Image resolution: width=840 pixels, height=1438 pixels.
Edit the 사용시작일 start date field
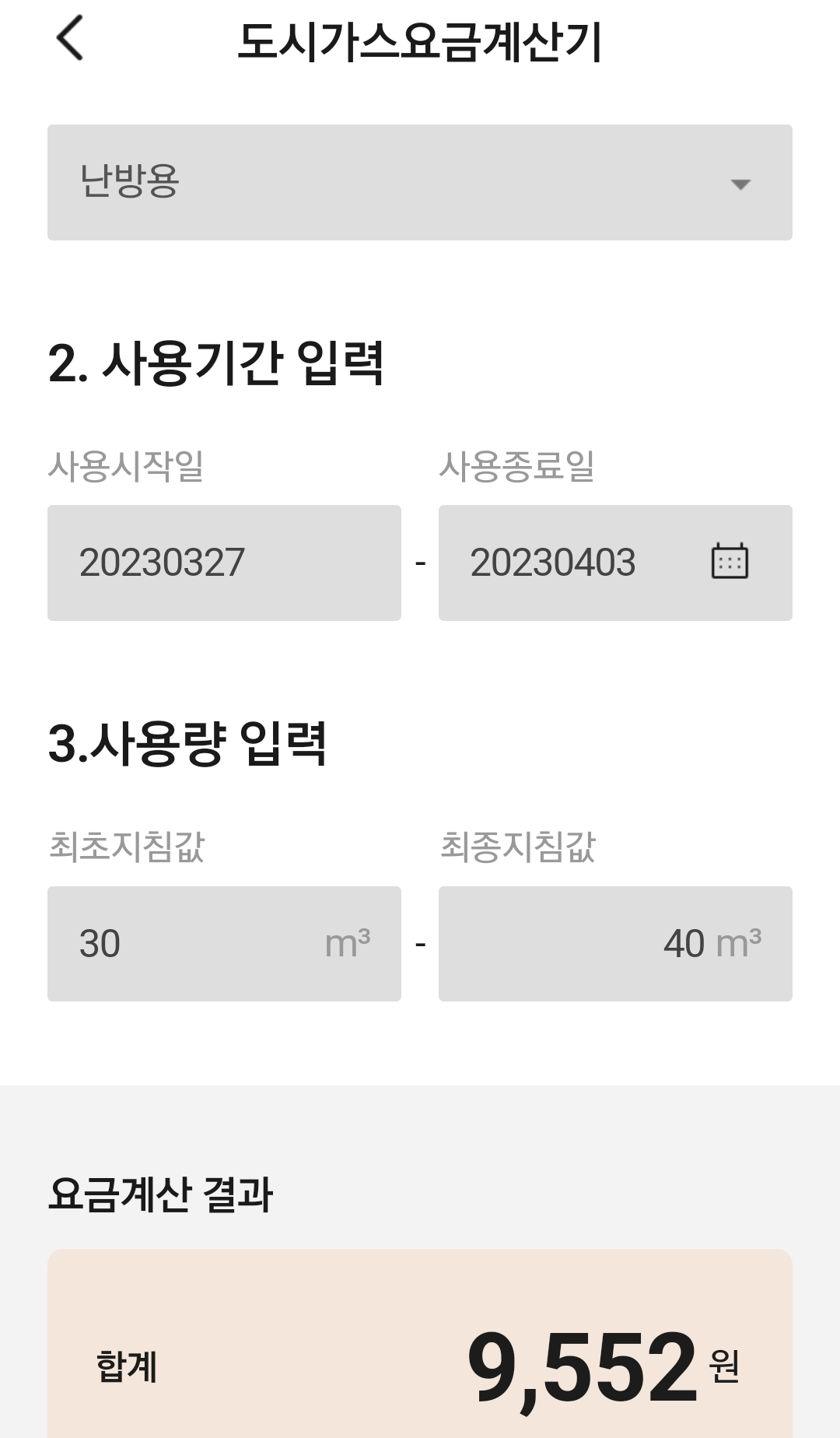point(224,563)
